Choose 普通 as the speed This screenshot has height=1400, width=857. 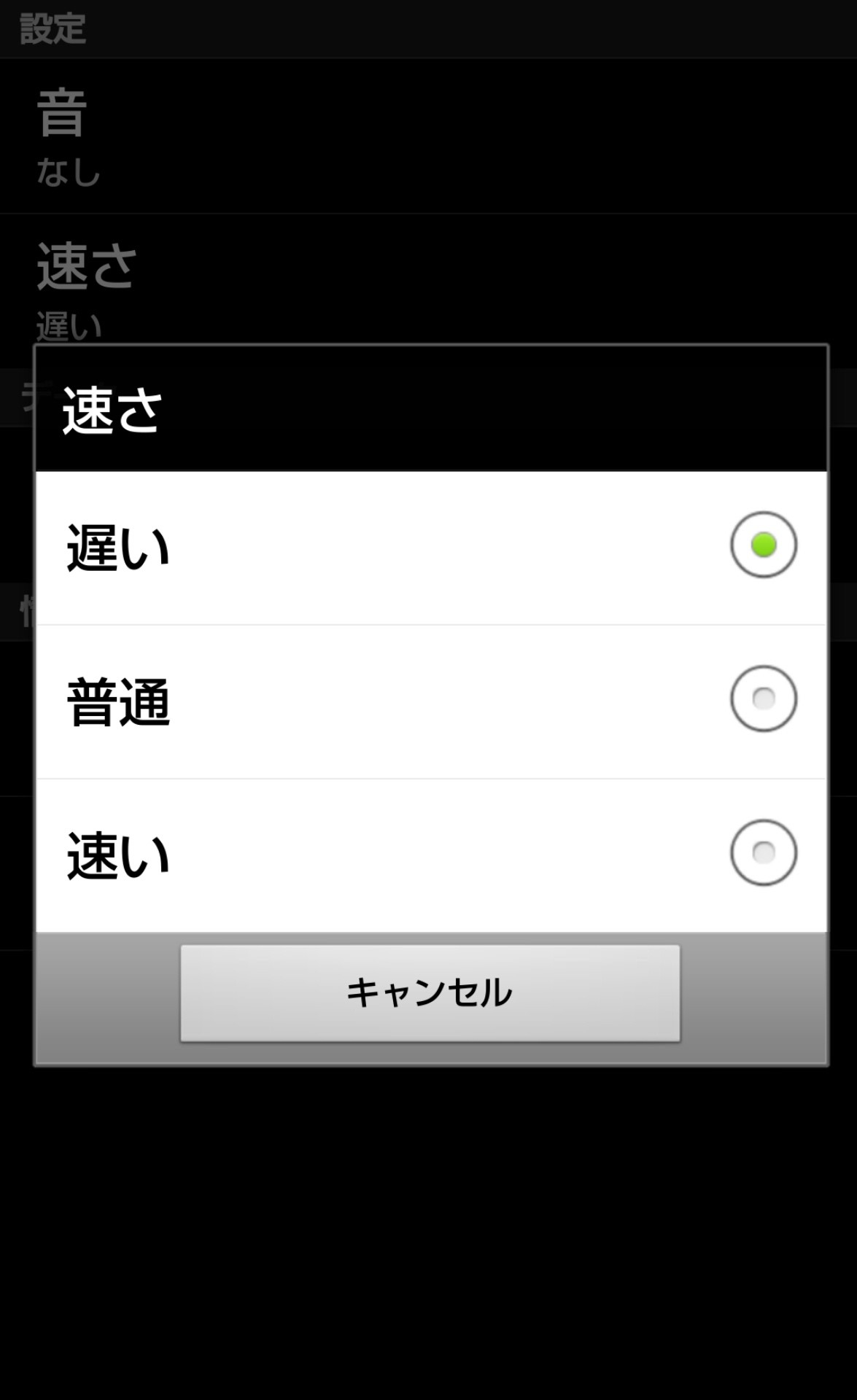click(430, 701)
